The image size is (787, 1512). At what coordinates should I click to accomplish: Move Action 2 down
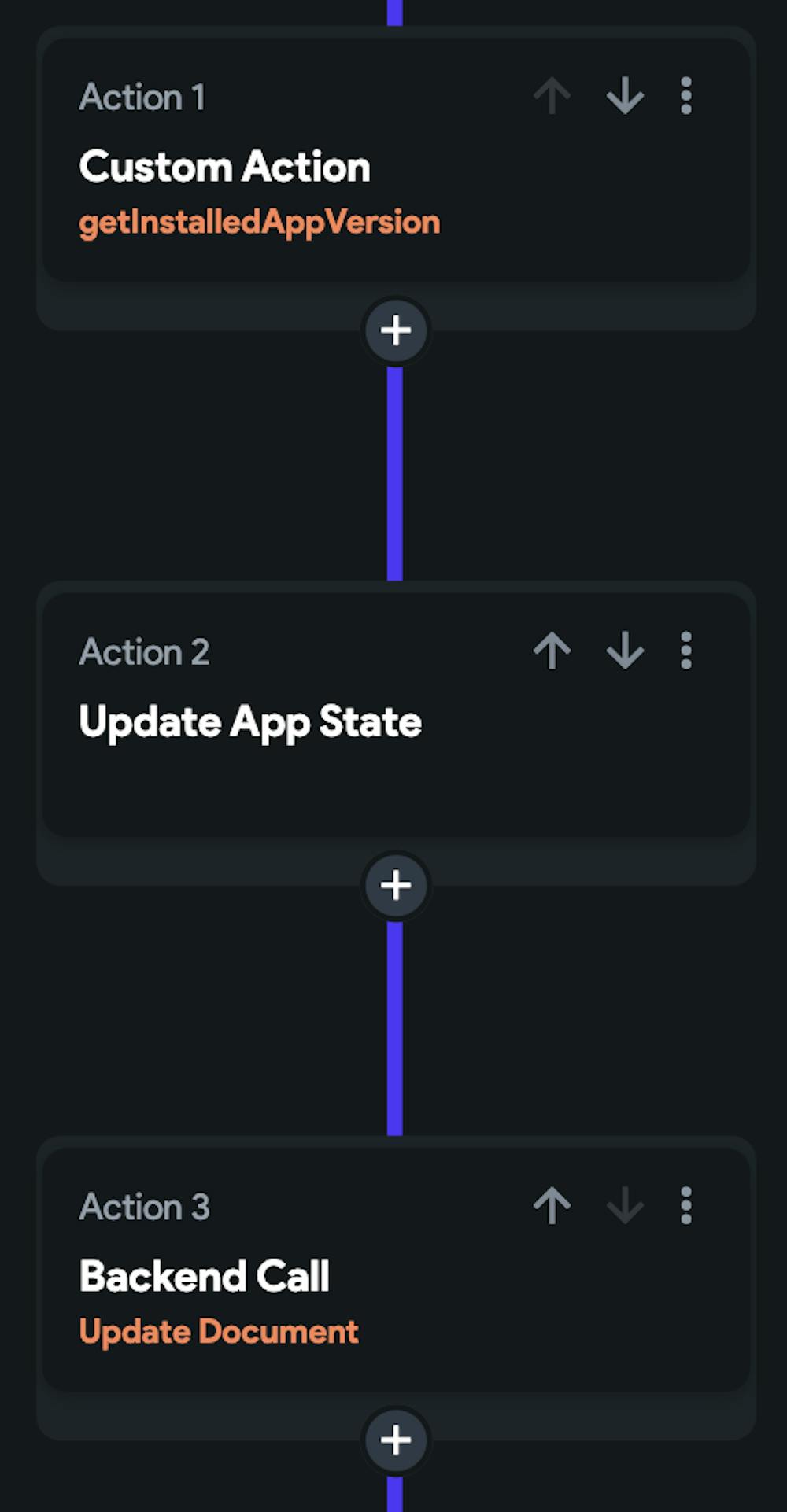coord(625,651)
